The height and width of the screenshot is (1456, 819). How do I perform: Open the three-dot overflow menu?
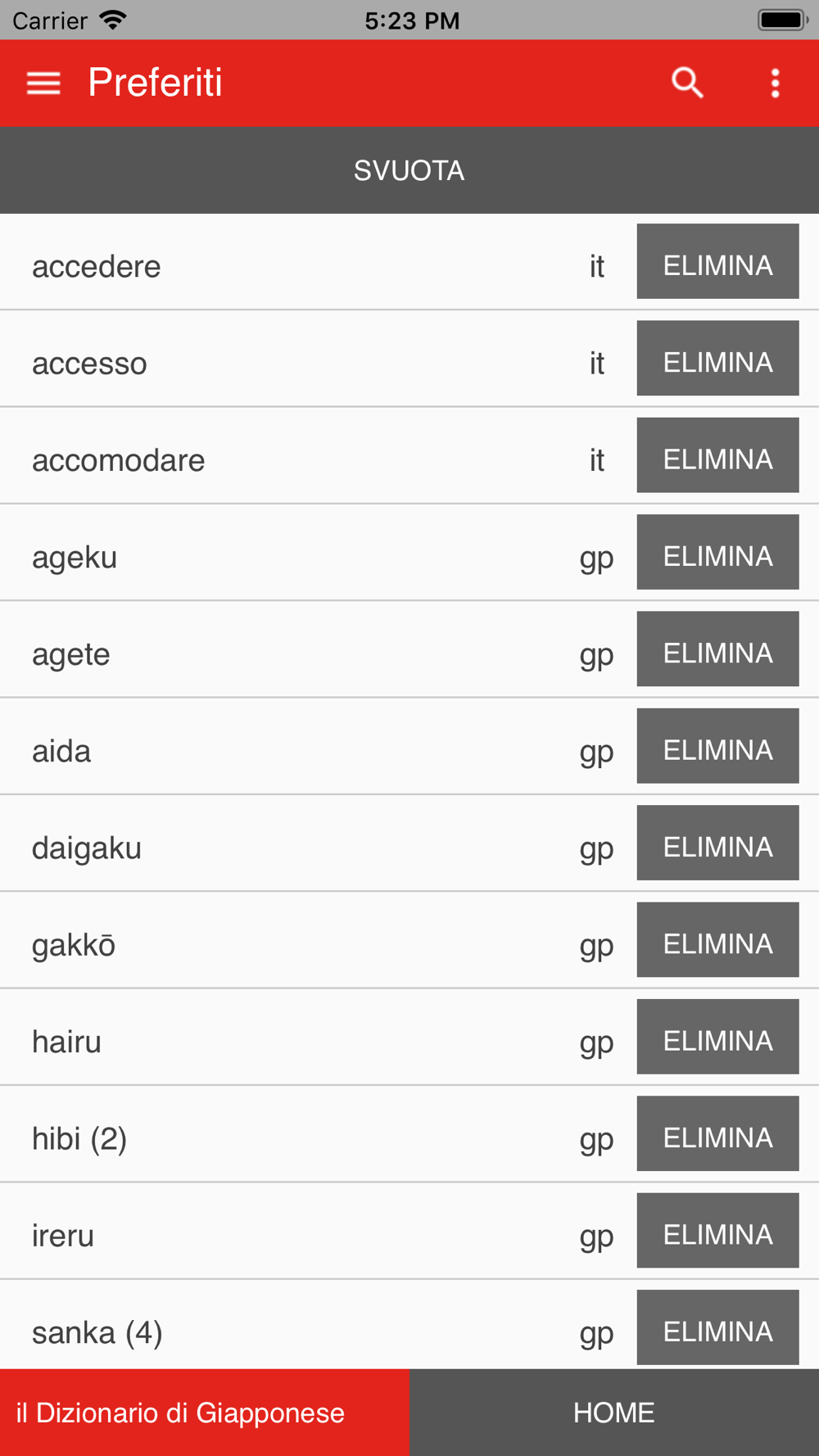775,83
